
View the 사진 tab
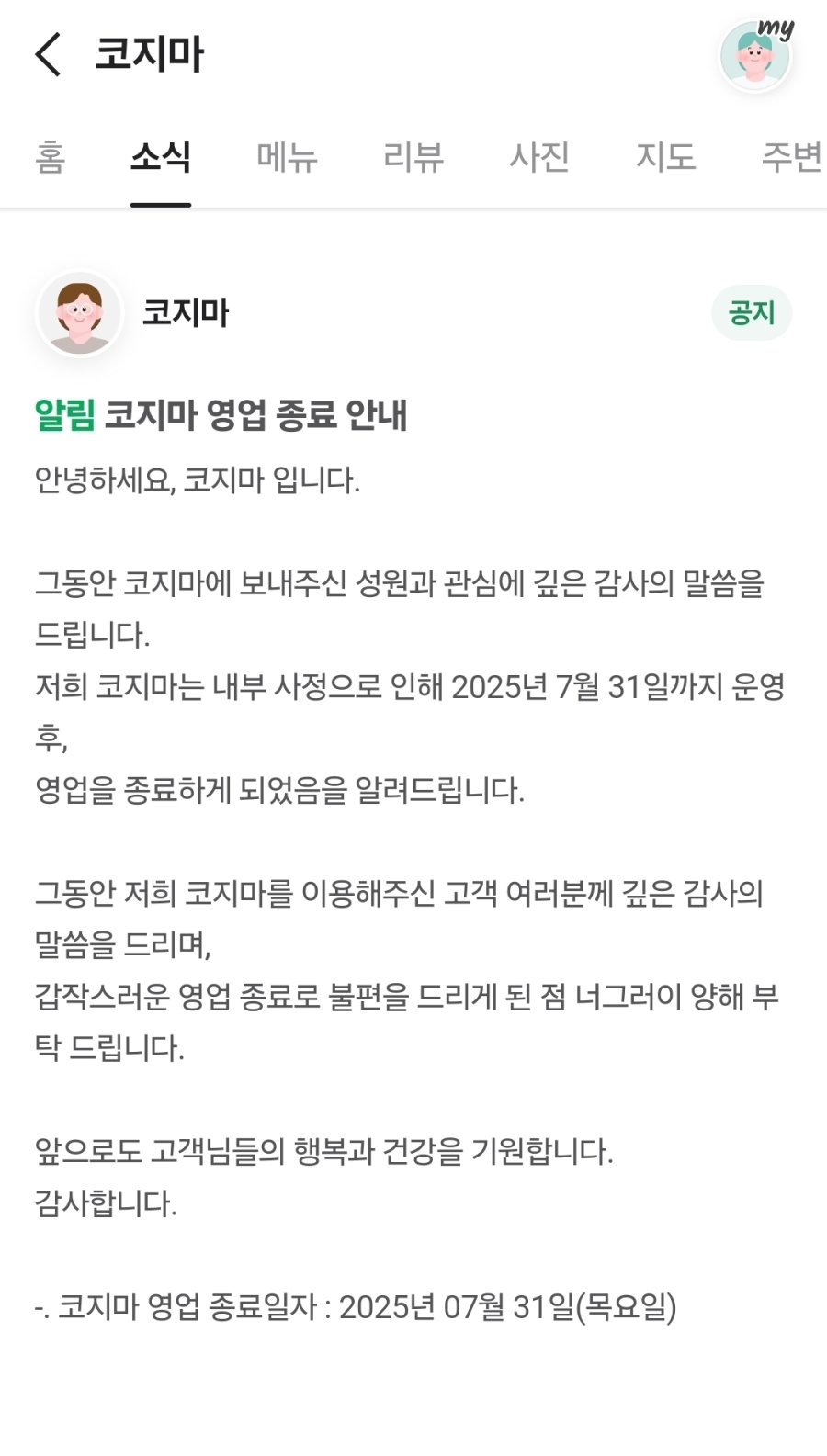pos(539,157)
